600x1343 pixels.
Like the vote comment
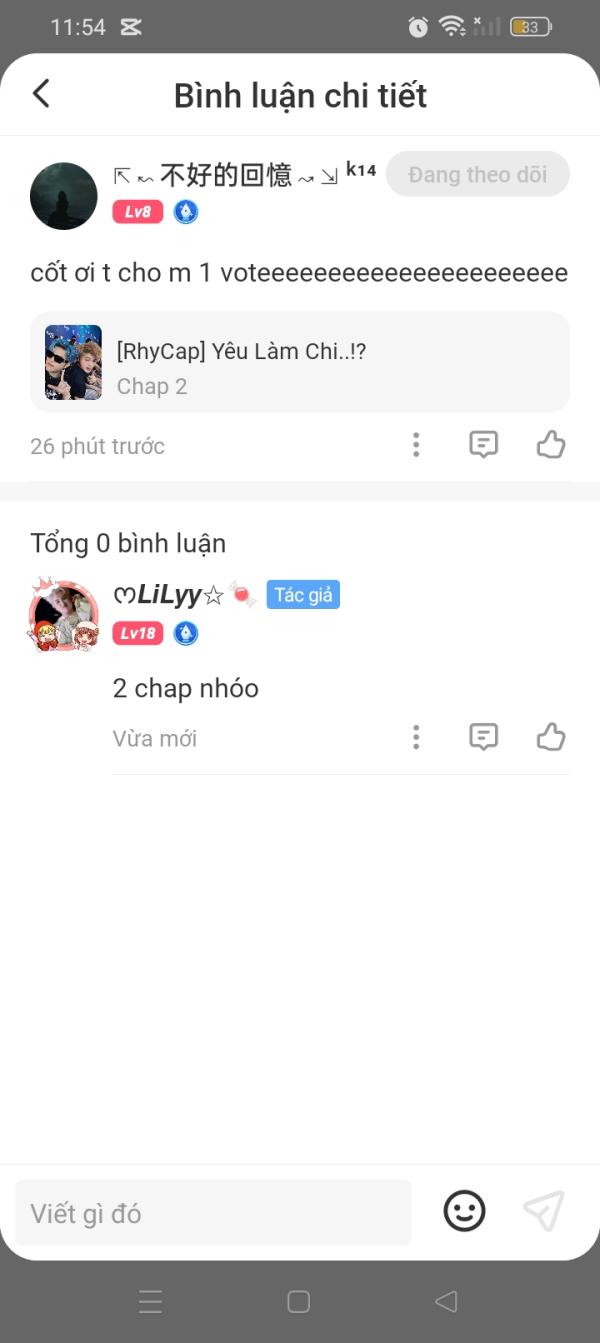pos(551,445)
